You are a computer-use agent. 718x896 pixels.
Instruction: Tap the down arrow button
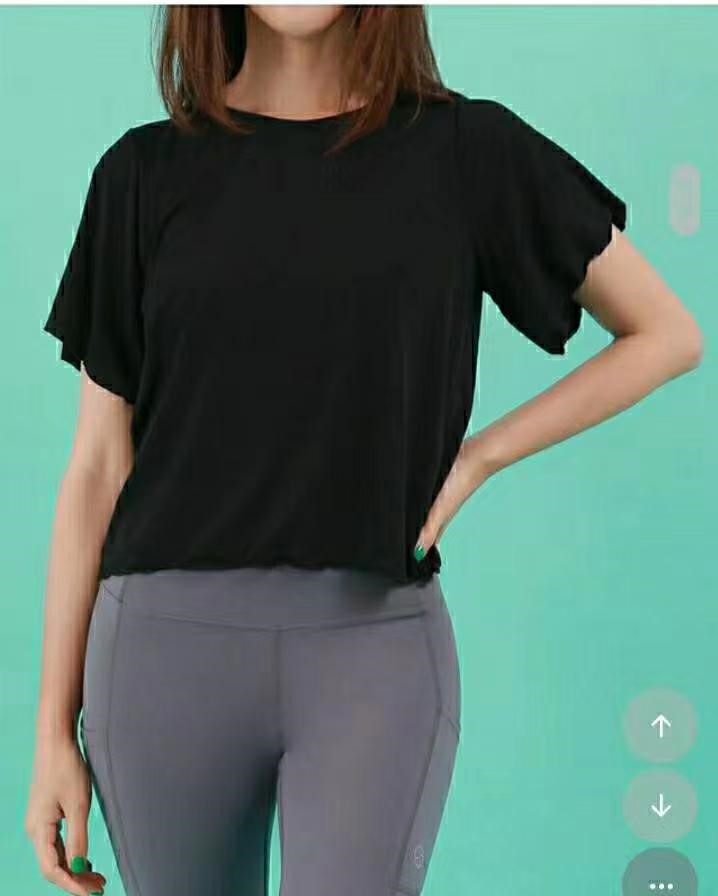[660, 806]
